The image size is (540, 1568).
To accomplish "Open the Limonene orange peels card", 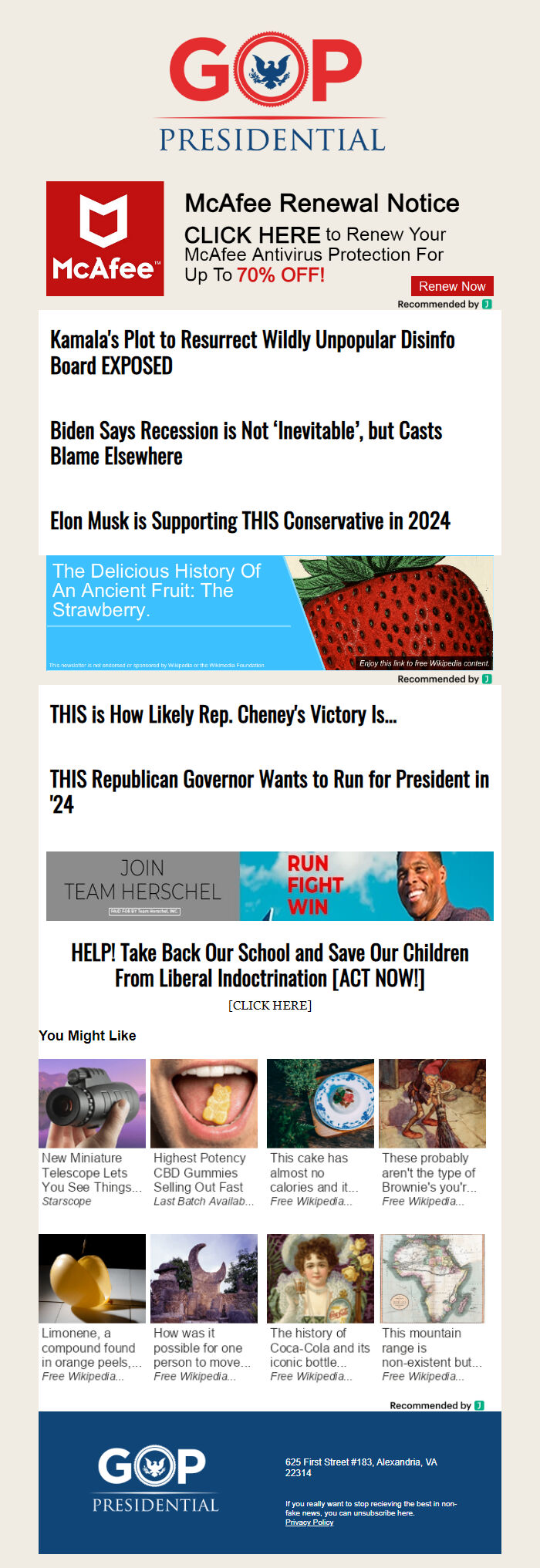I will tap(92, 1308).
